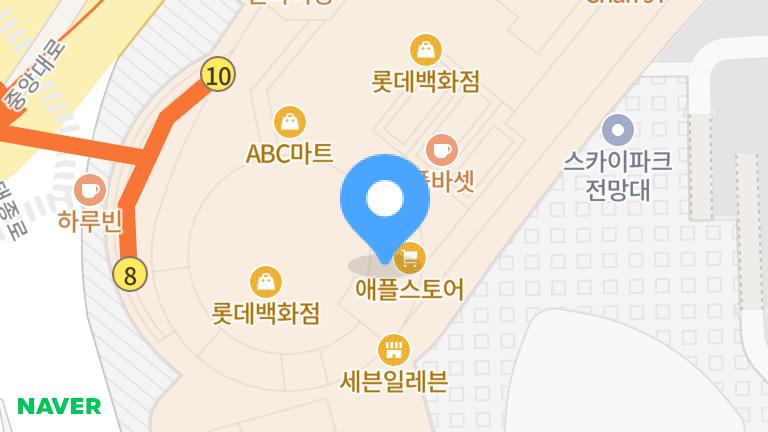Select the 하루빈 cafe marker
The width and height of the screenshot is (768, 432).
(91, 188)
